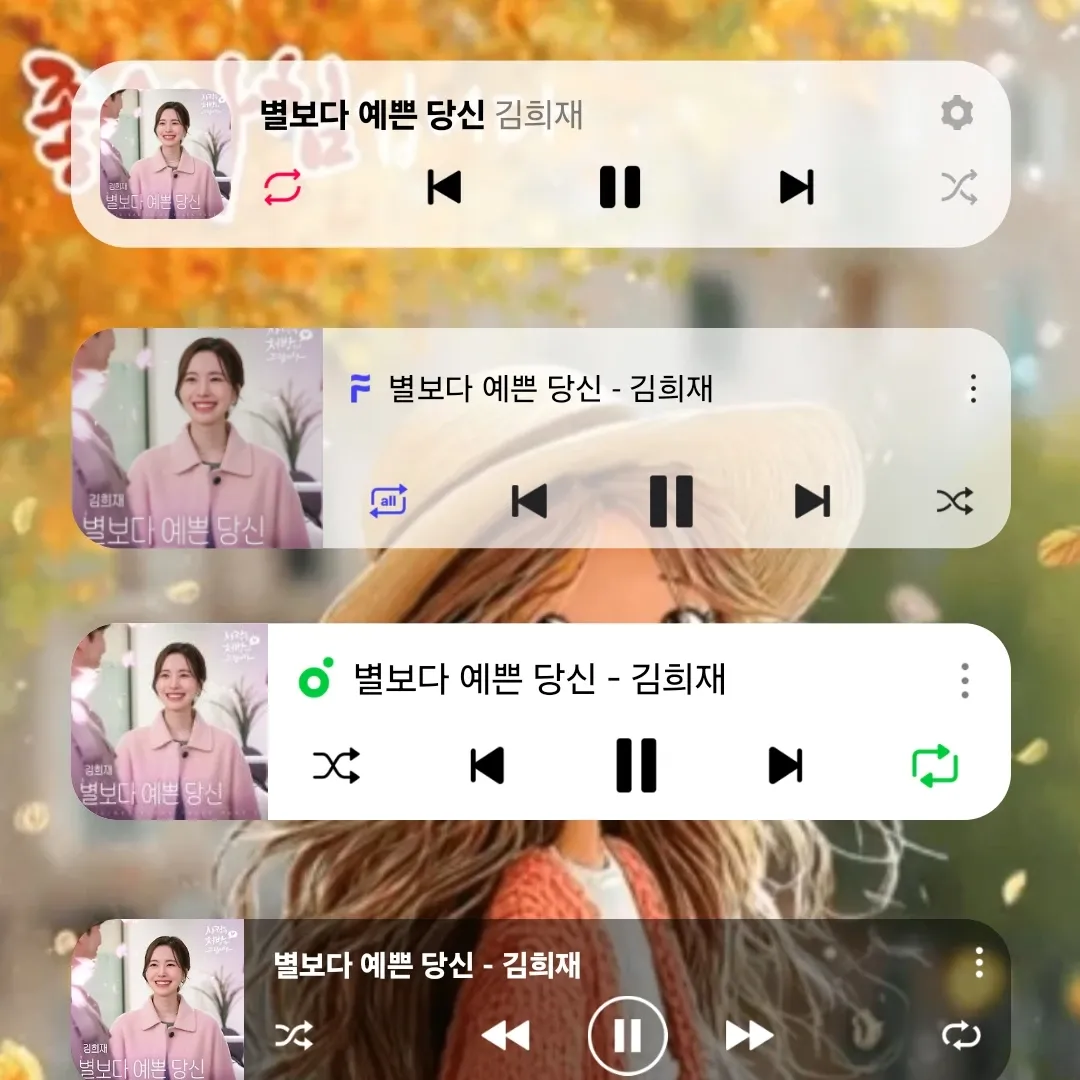Viewport: 1080px width, 1080px height.
Task: Go to previous track in the gear-icon widget
Action: [444, 187]
